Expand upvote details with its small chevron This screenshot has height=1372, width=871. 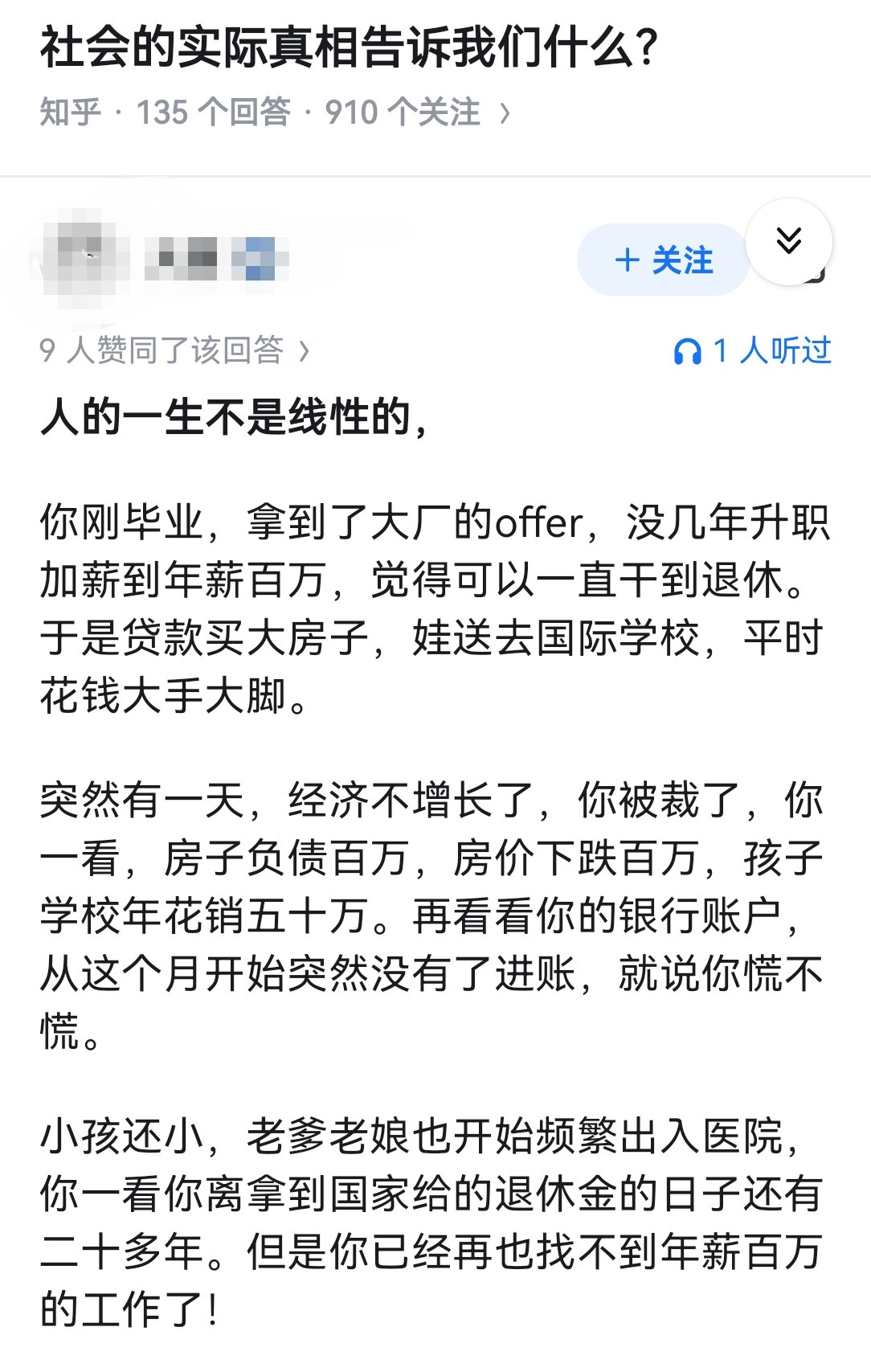pos(304,349)
